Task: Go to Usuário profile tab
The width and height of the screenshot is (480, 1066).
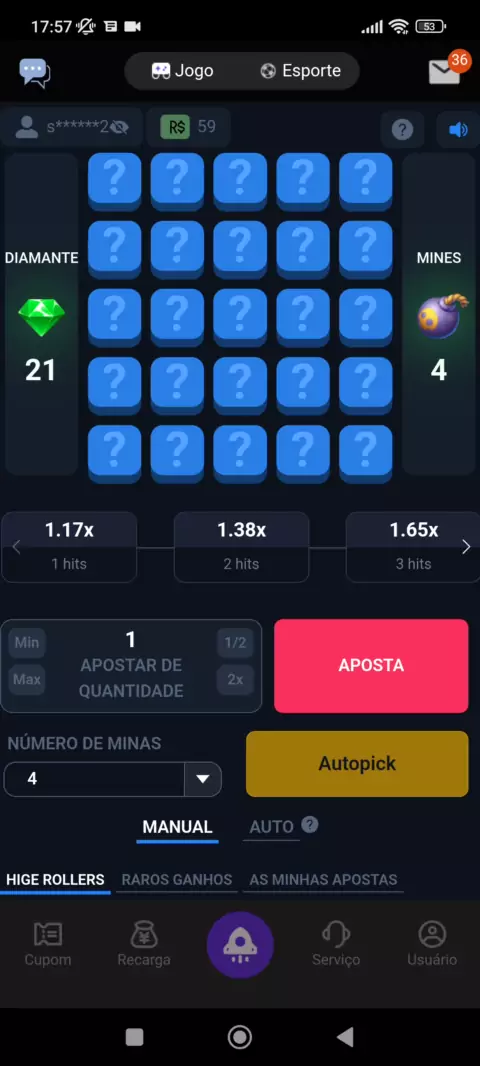Action: pyautogui.click(x=432, y=944)
